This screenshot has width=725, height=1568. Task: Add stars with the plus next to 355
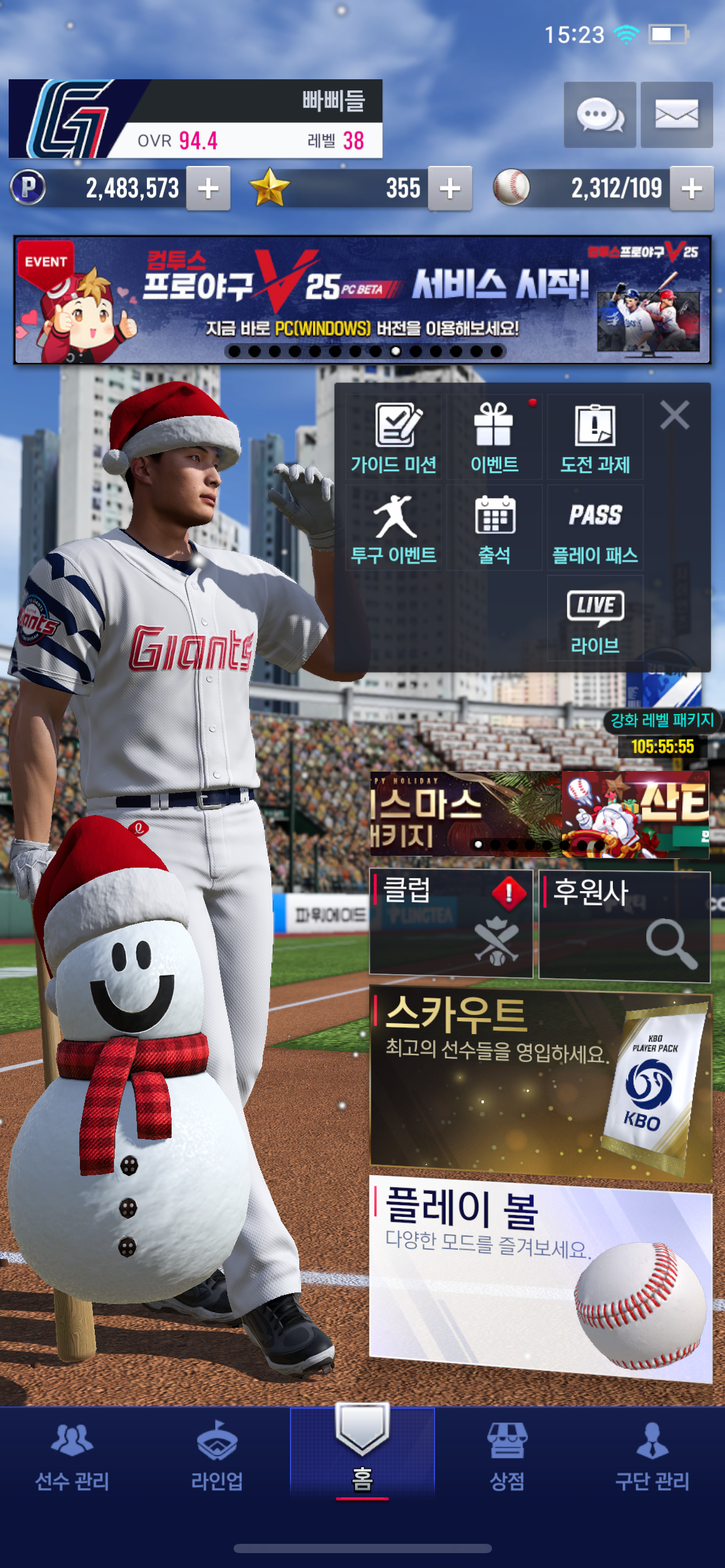pos(450,188)
